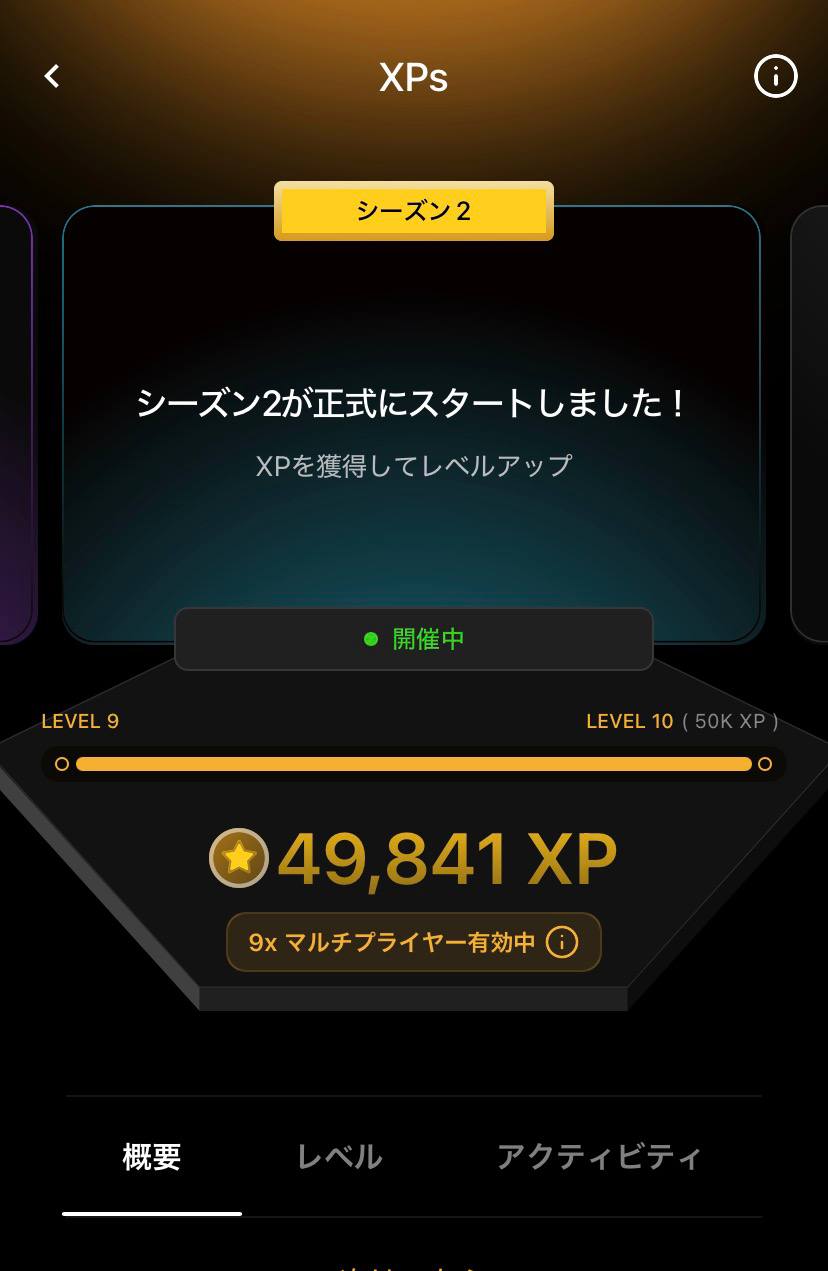Select the 概要 tab
The height and width of the screenshot is (1271, 828).
pyautogui.click(x=152, y=1157)
